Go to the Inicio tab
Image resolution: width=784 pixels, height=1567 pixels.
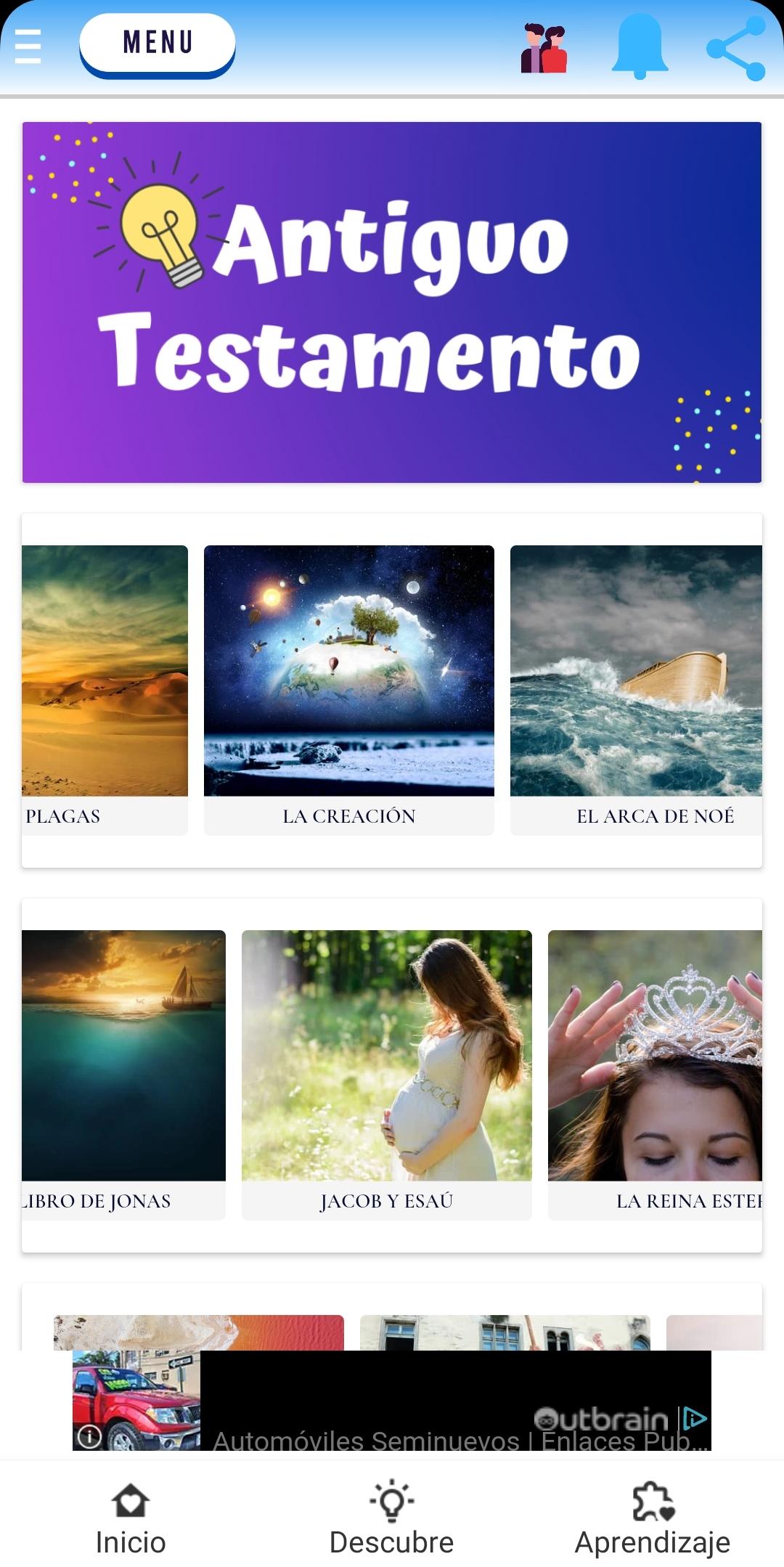[x=131, y=1518]
